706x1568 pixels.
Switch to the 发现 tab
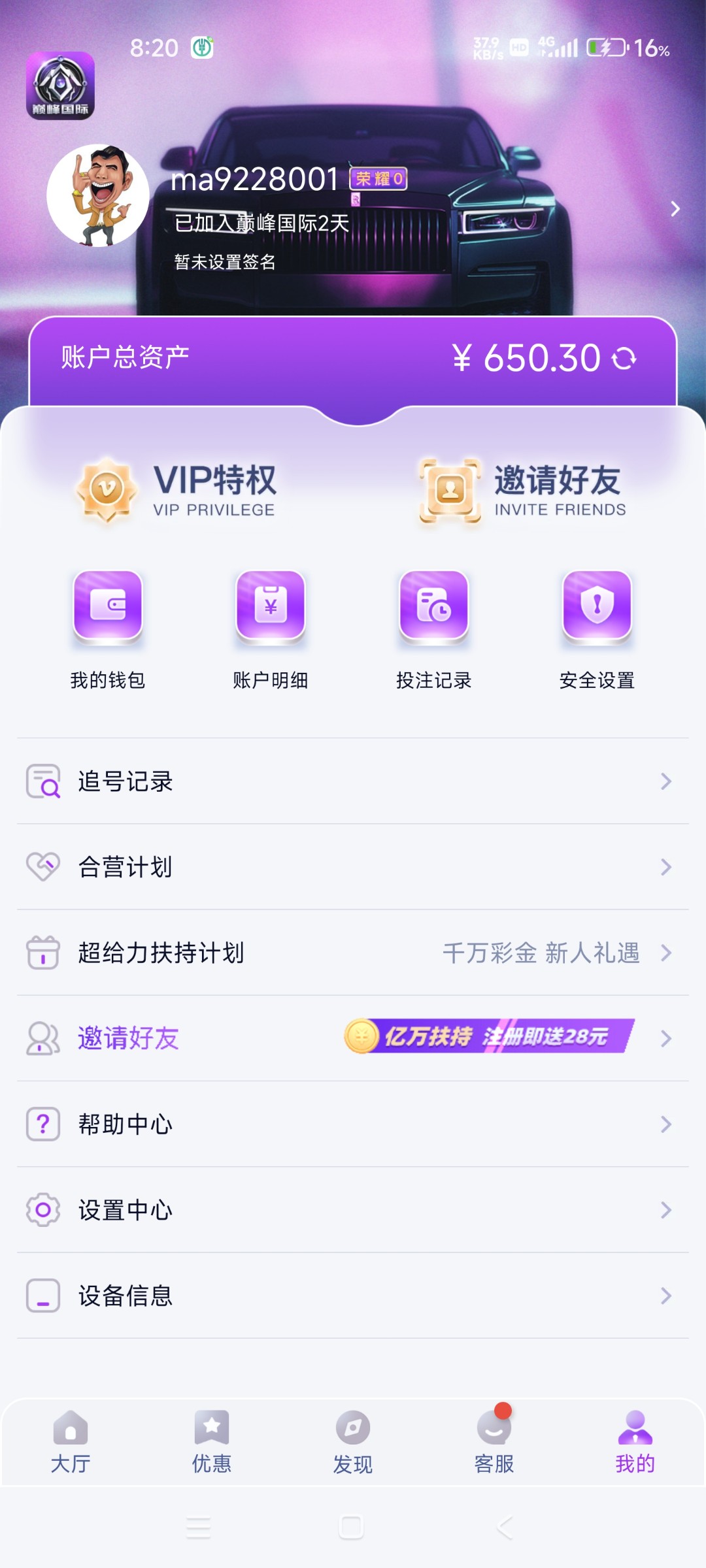(x=353, y=1442)
